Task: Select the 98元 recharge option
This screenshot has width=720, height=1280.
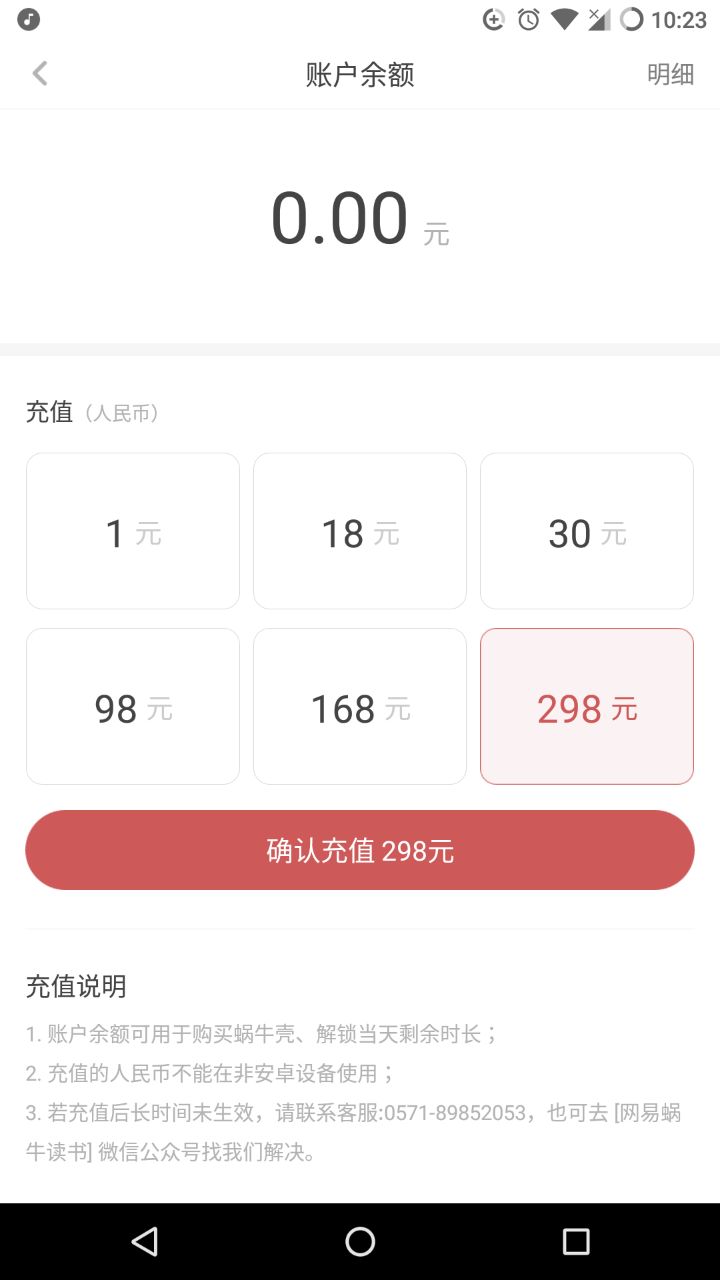Action: [133, 707]
